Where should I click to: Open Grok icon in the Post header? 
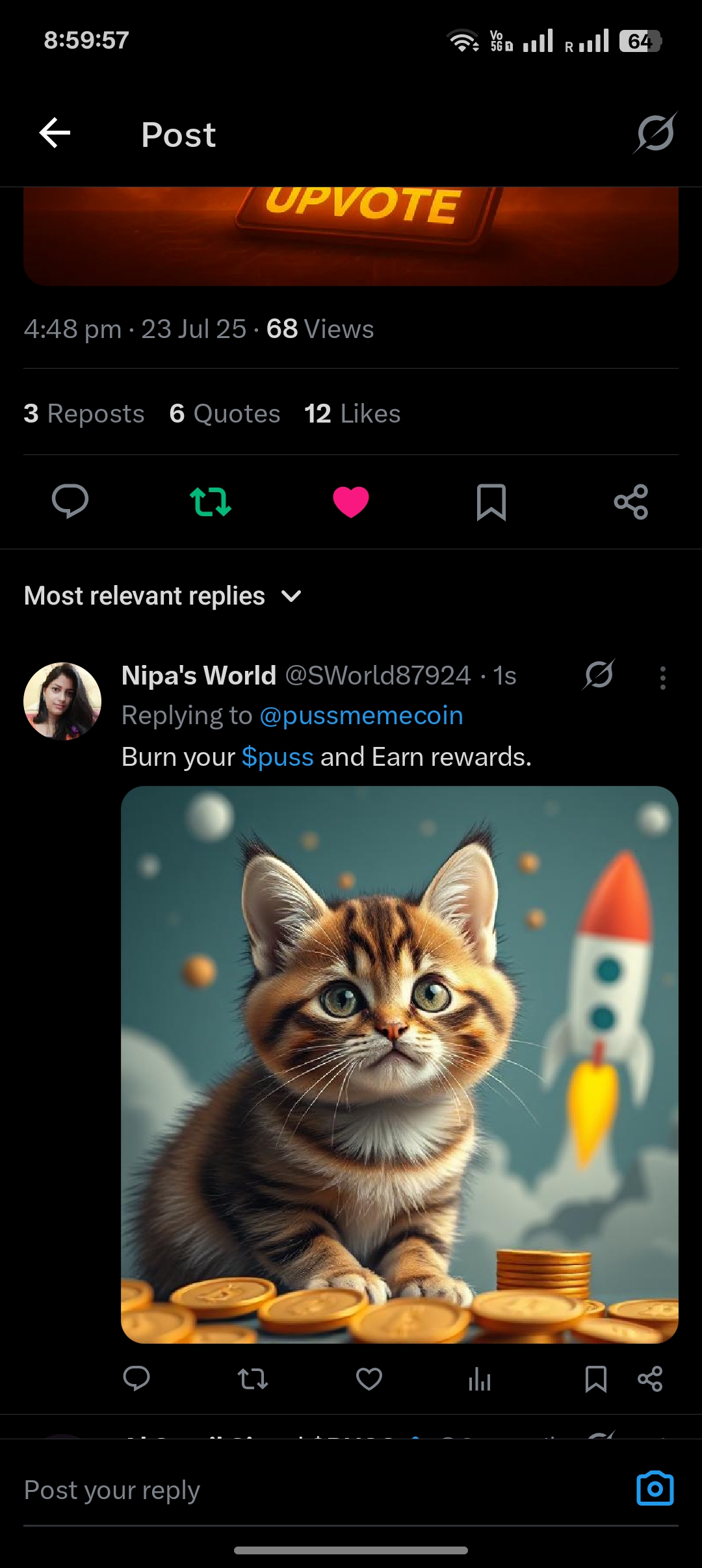[x=655, y=133]
